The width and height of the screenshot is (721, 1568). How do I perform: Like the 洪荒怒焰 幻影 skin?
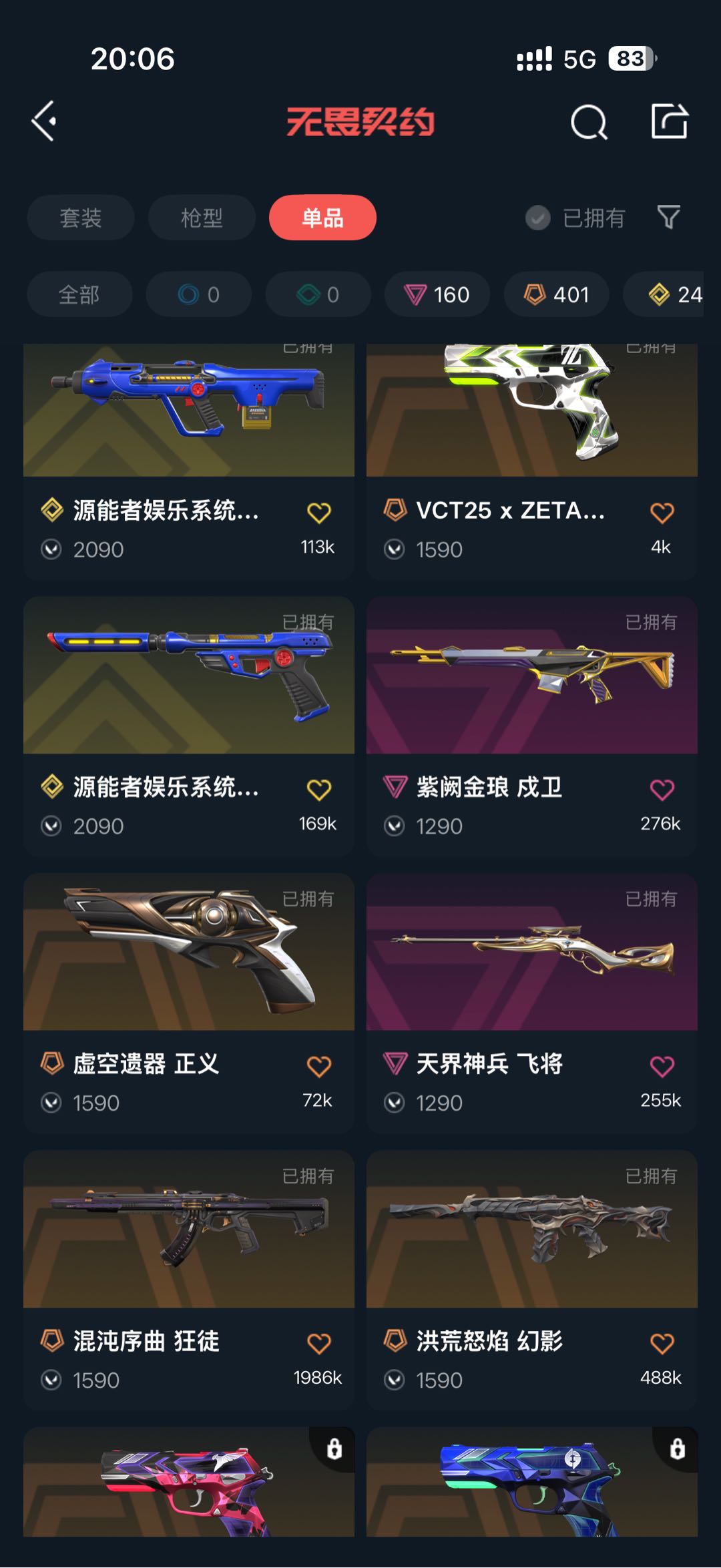662,1343
